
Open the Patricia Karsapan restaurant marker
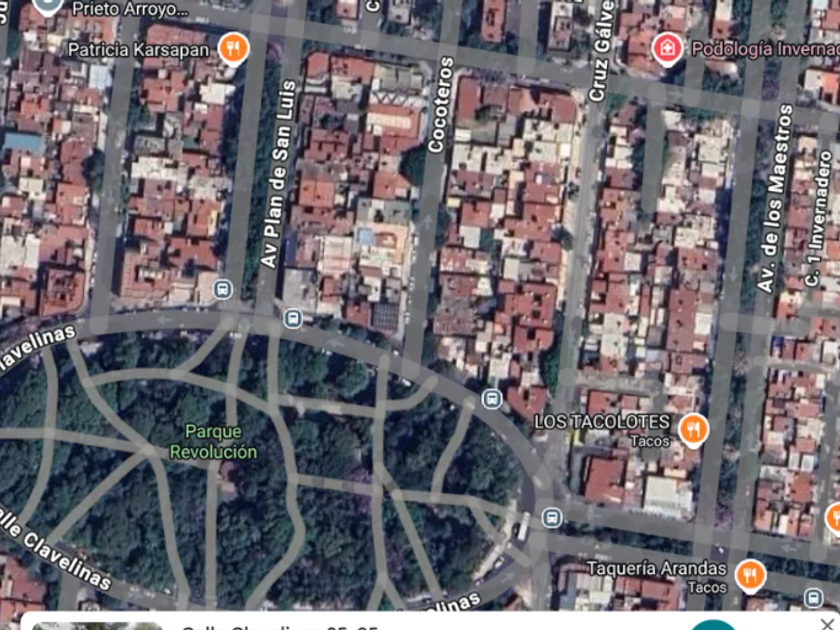(233, 48)
